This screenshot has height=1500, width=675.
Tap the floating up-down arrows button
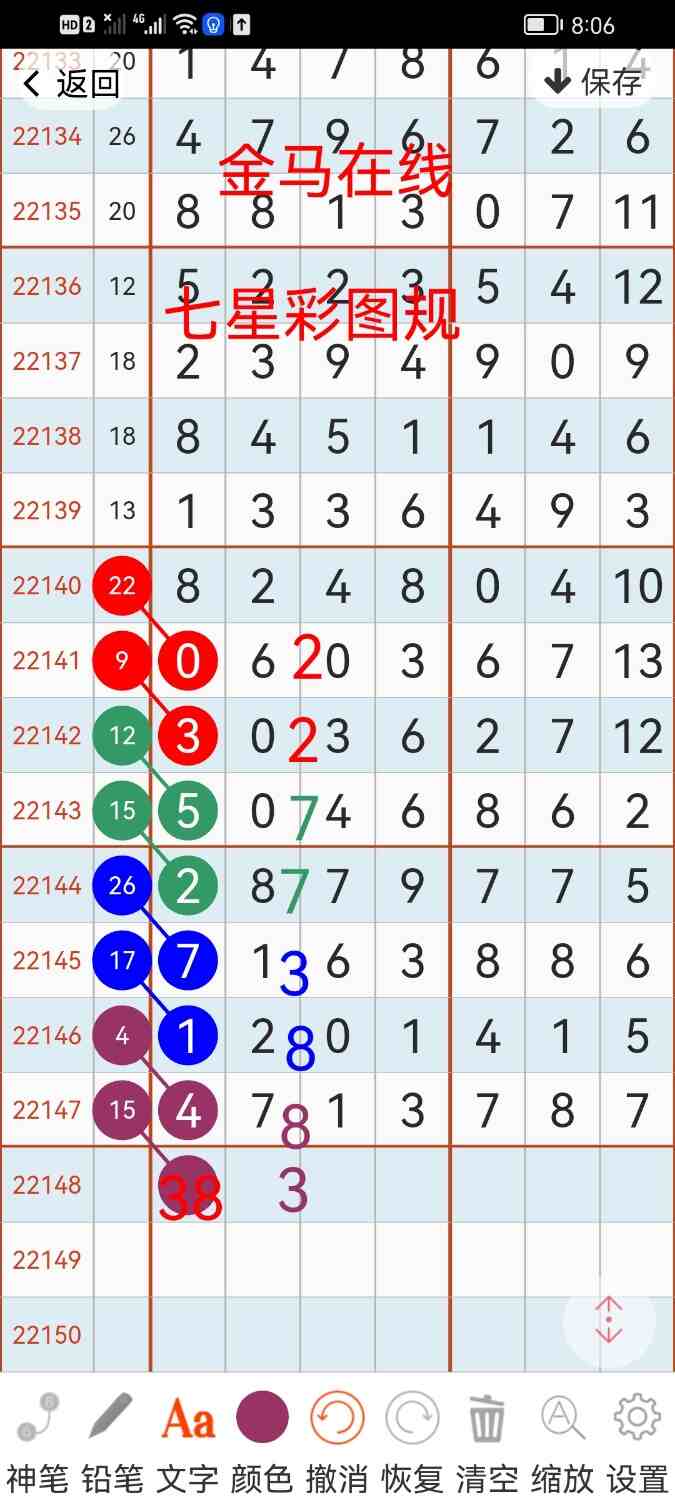pos(609,1321)
